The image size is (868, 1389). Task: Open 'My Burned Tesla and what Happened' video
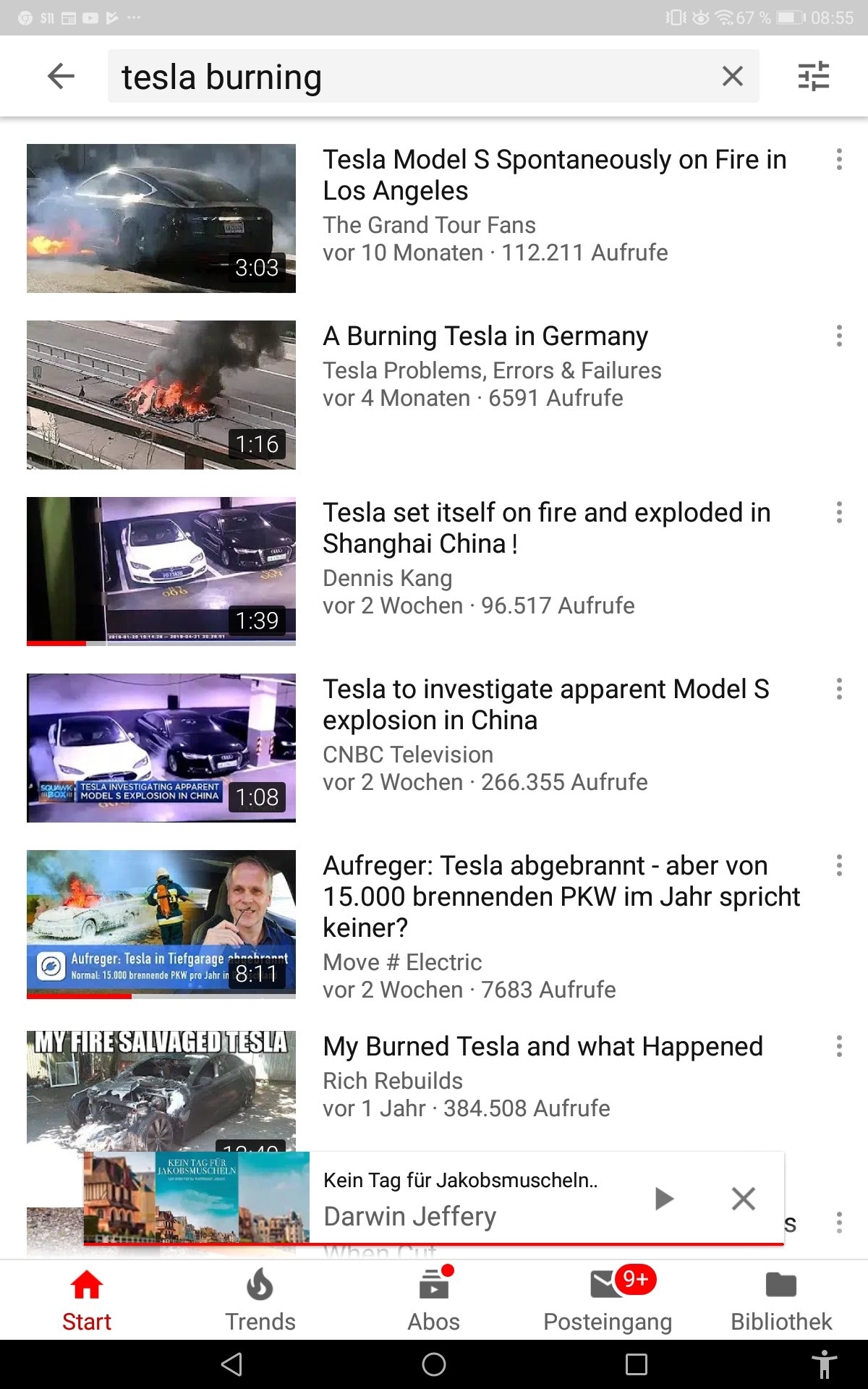pyautogui.click(x=542, y=1047)
